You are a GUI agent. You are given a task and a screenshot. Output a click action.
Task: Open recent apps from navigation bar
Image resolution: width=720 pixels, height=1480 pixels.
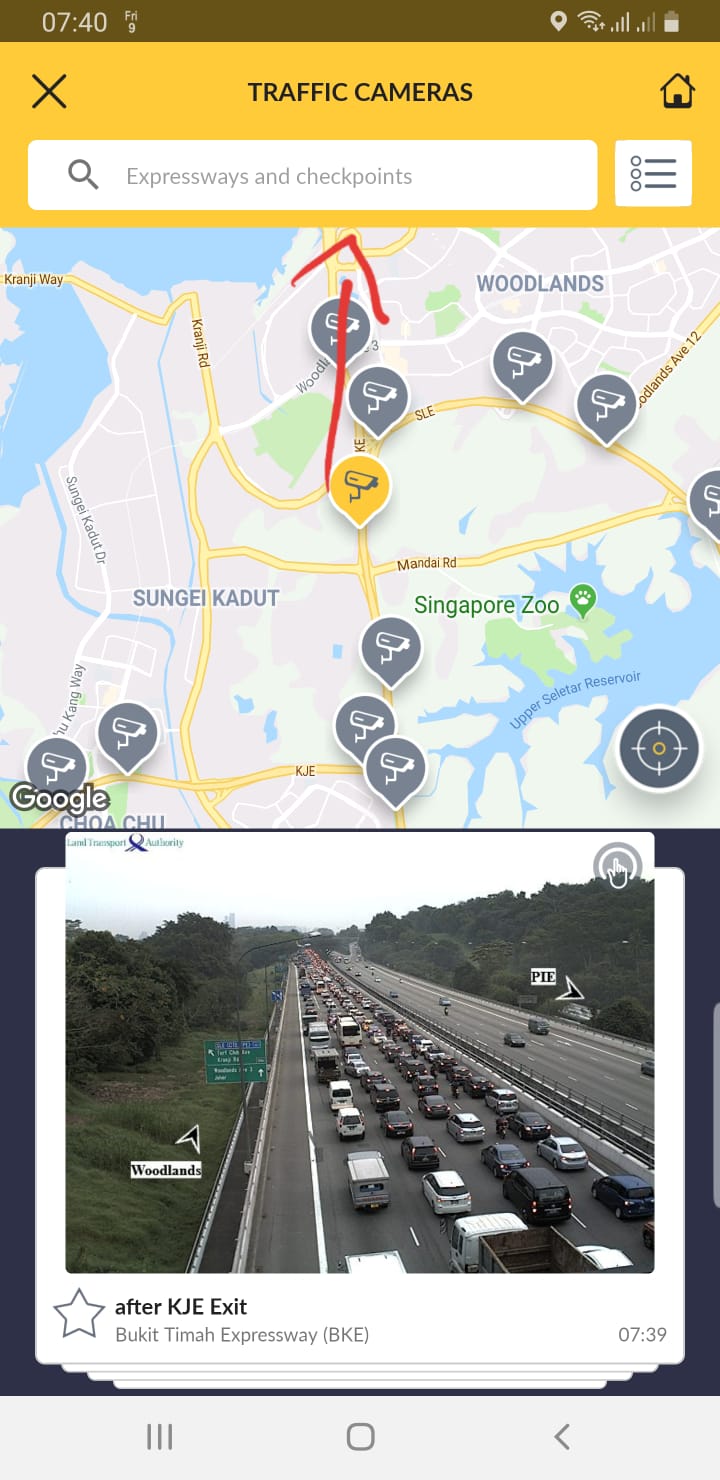tap(160, 1437)
